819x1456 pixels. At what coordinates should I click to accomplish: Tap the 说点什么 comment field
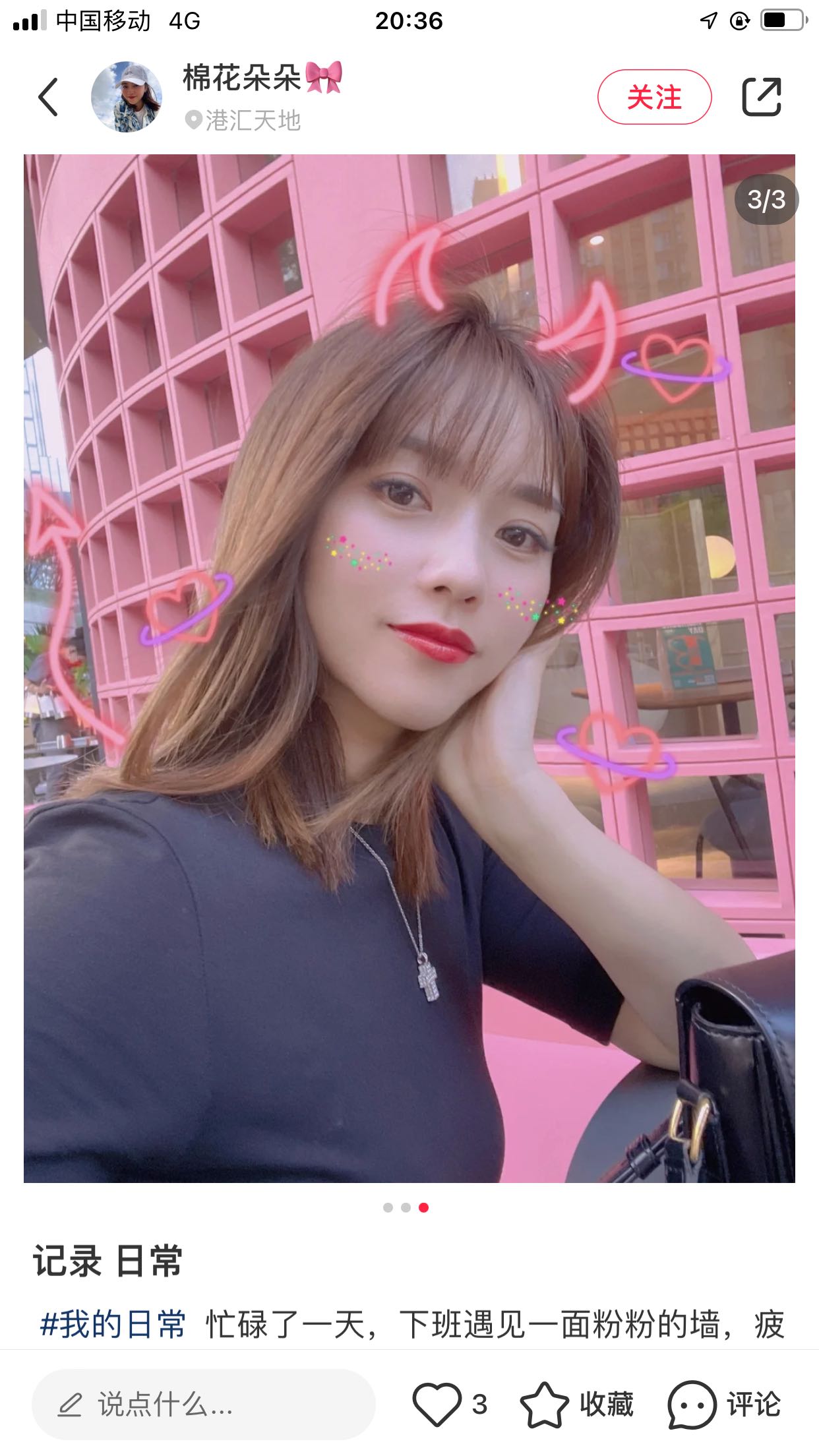coord(203,1405)
